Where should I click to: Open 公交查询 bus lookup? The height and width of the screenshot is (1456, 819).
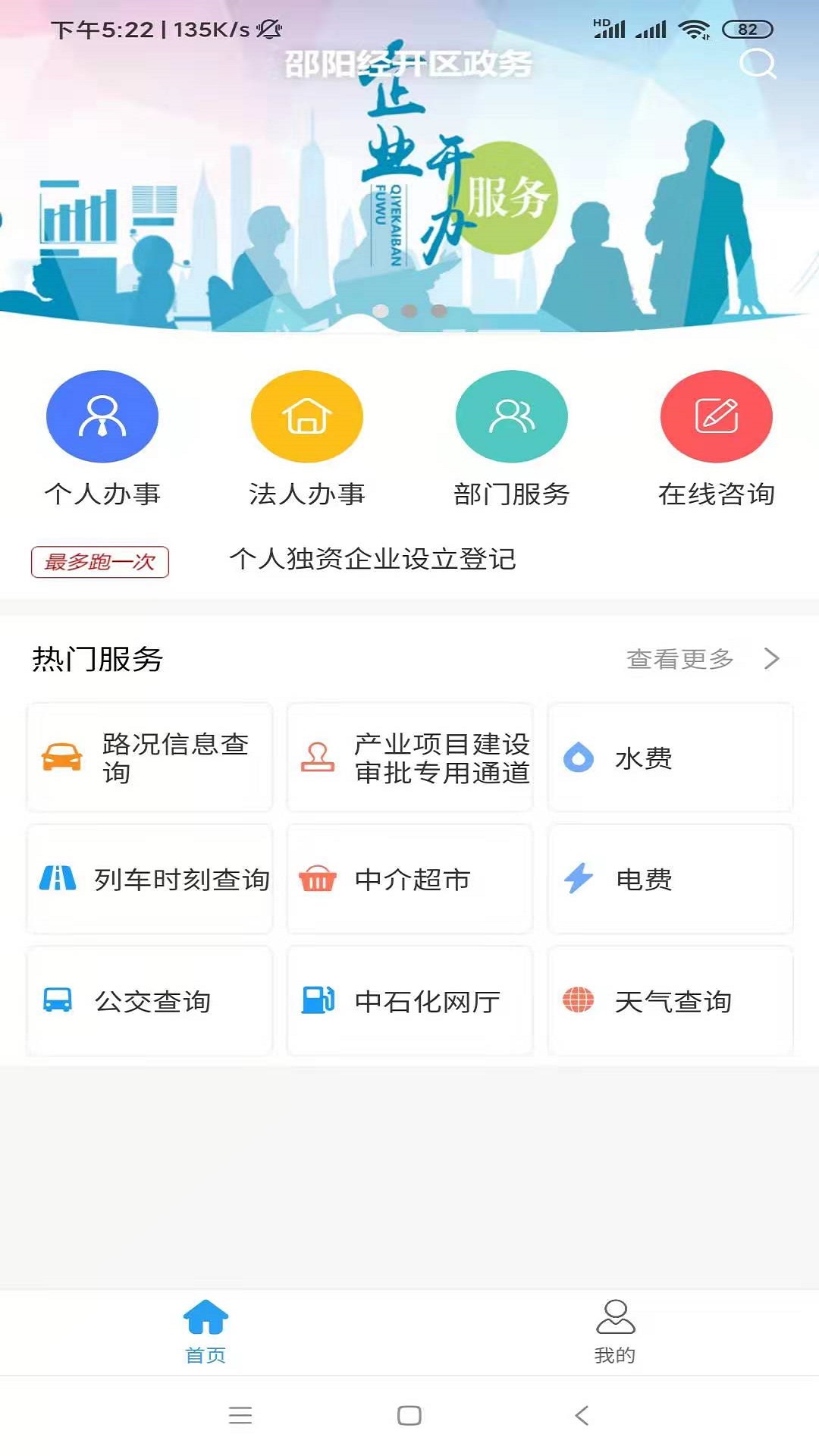click(149, 1001)
